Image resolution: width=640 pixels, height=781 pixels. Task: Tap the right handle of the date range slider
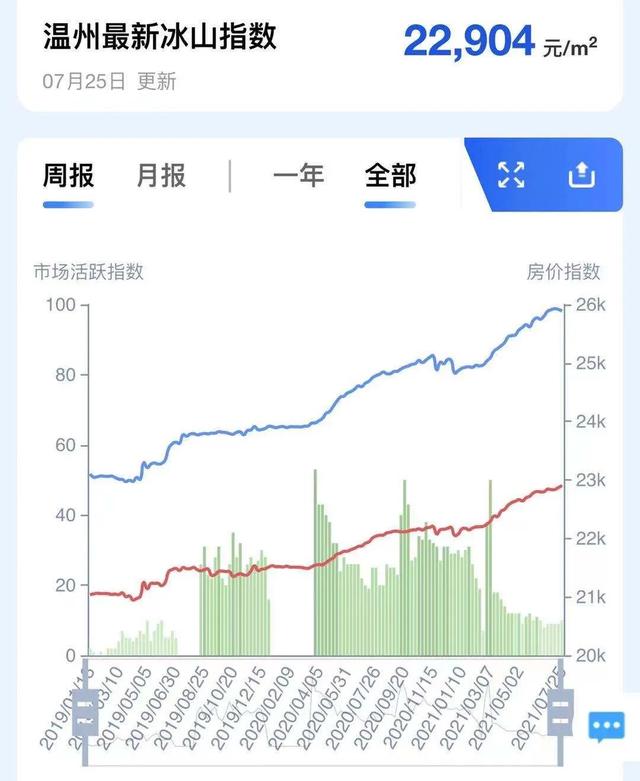(561, 716)
